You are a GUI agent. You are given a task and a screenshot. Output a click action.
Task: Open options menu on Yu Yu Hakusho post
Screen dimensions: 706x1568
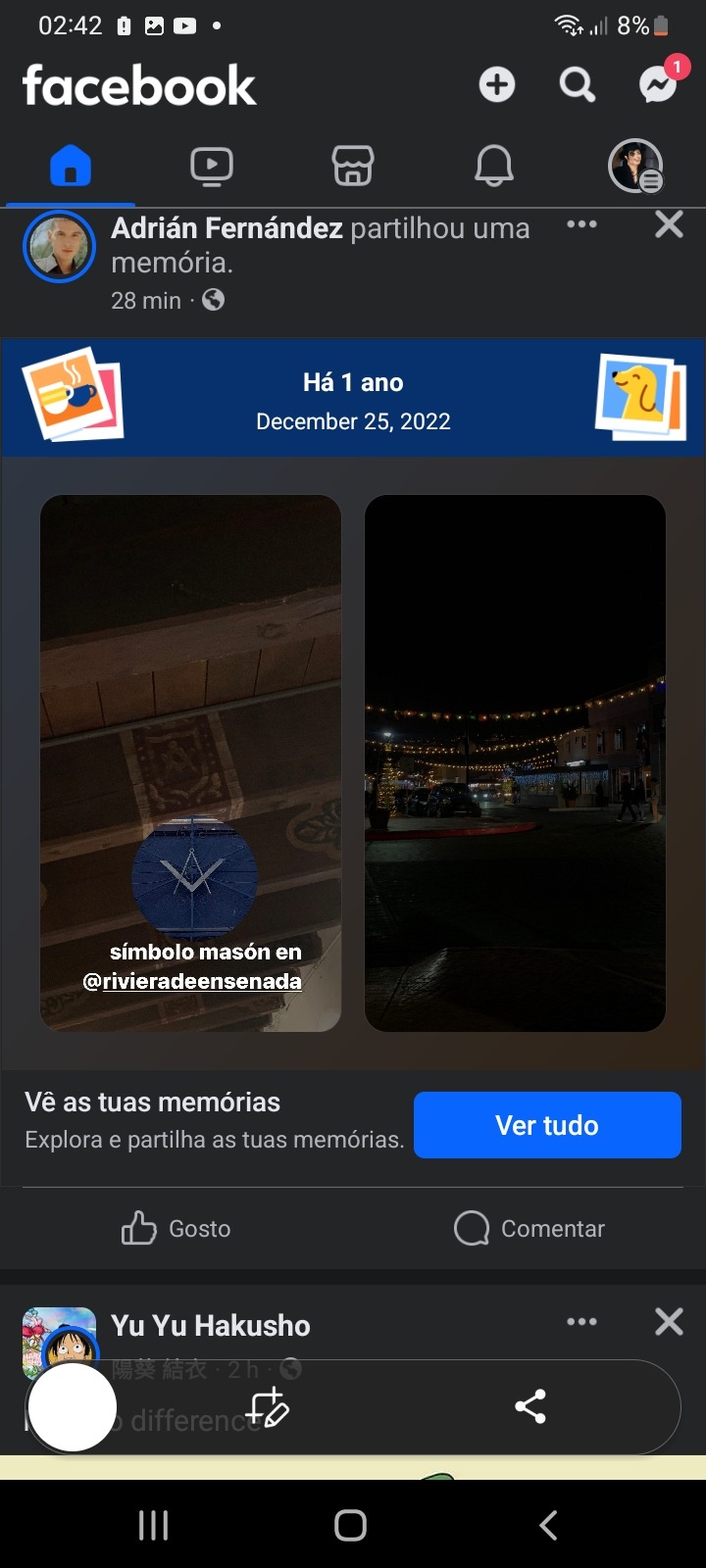[581, 1321]
